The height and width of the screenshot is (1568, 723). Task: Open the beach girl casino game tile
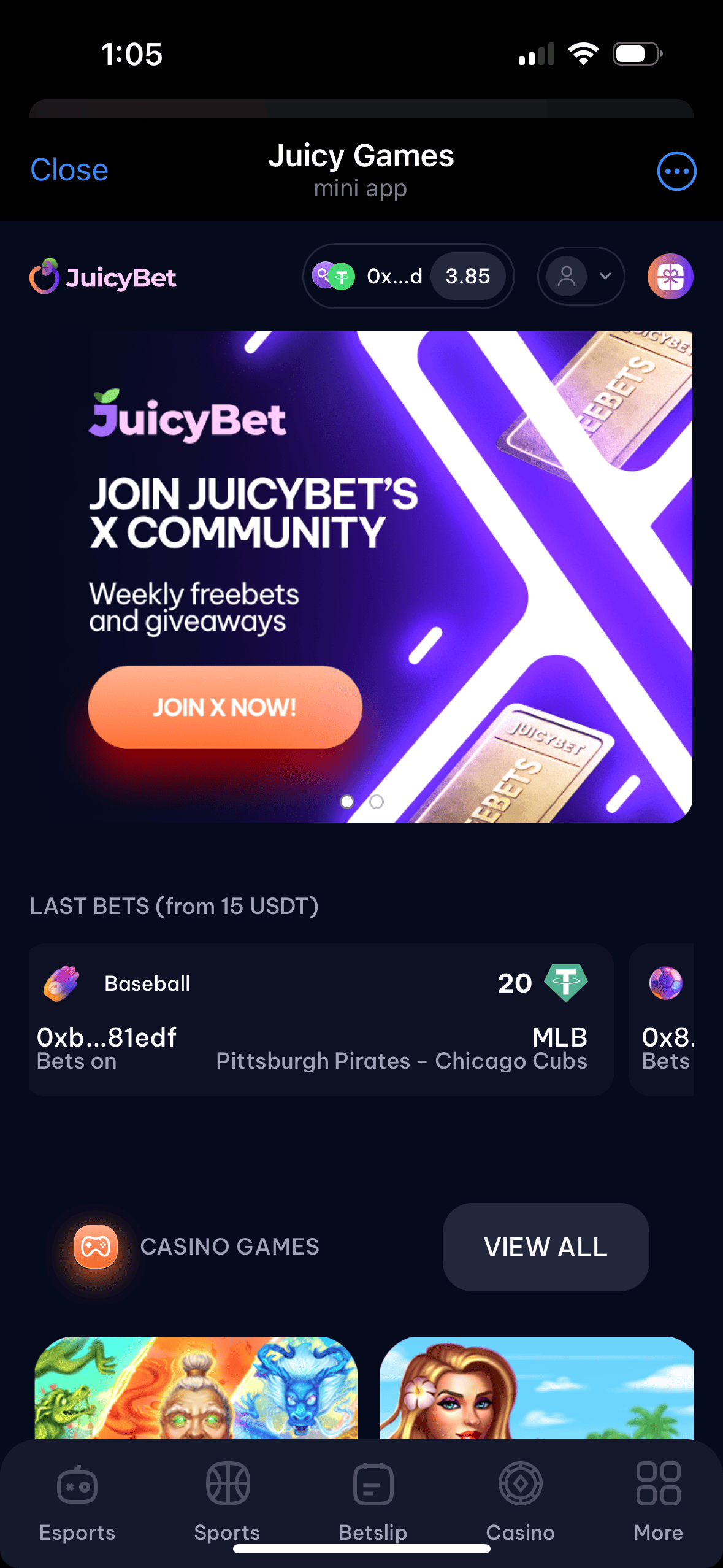coord(537,1388)
